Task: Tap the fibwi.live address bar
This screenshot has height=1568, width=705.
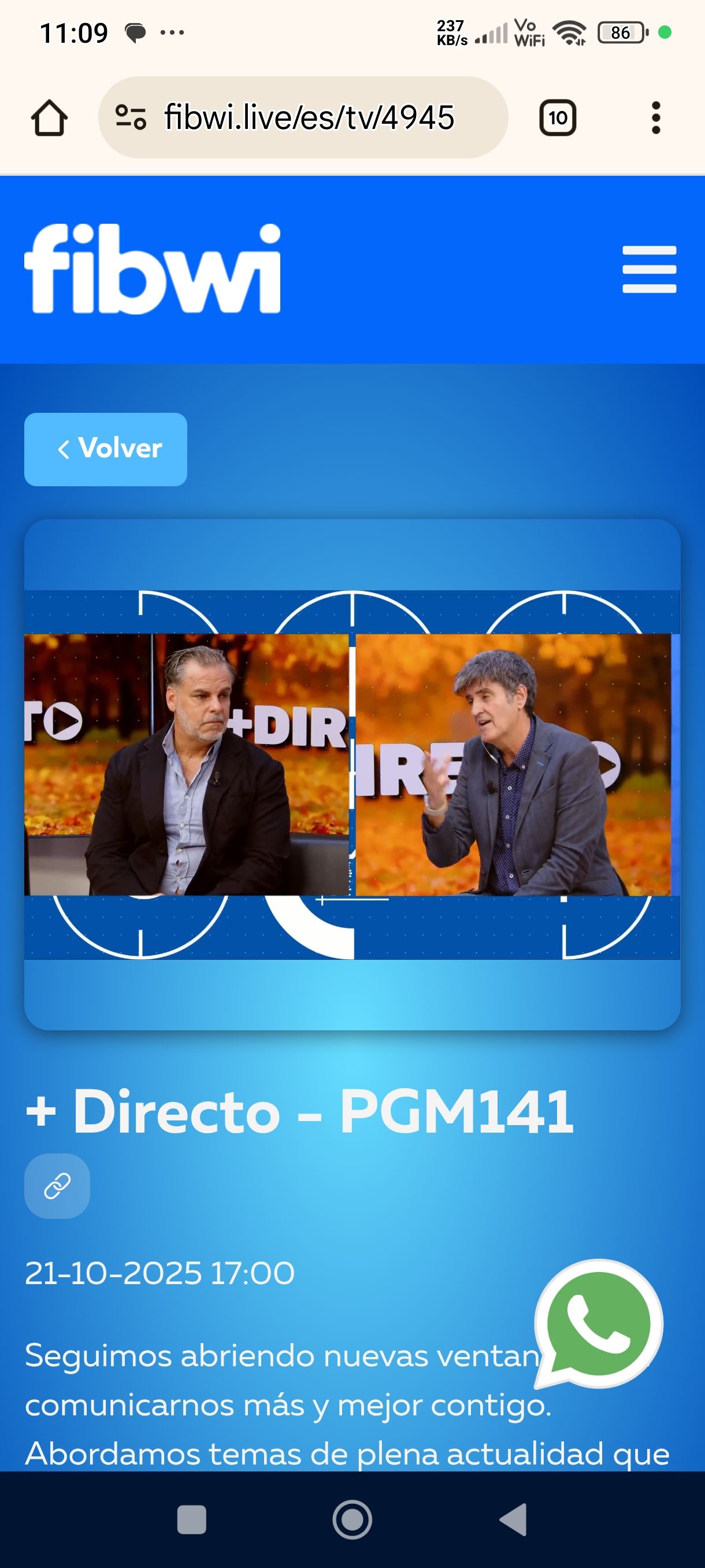Action: [x=309, y=117]
